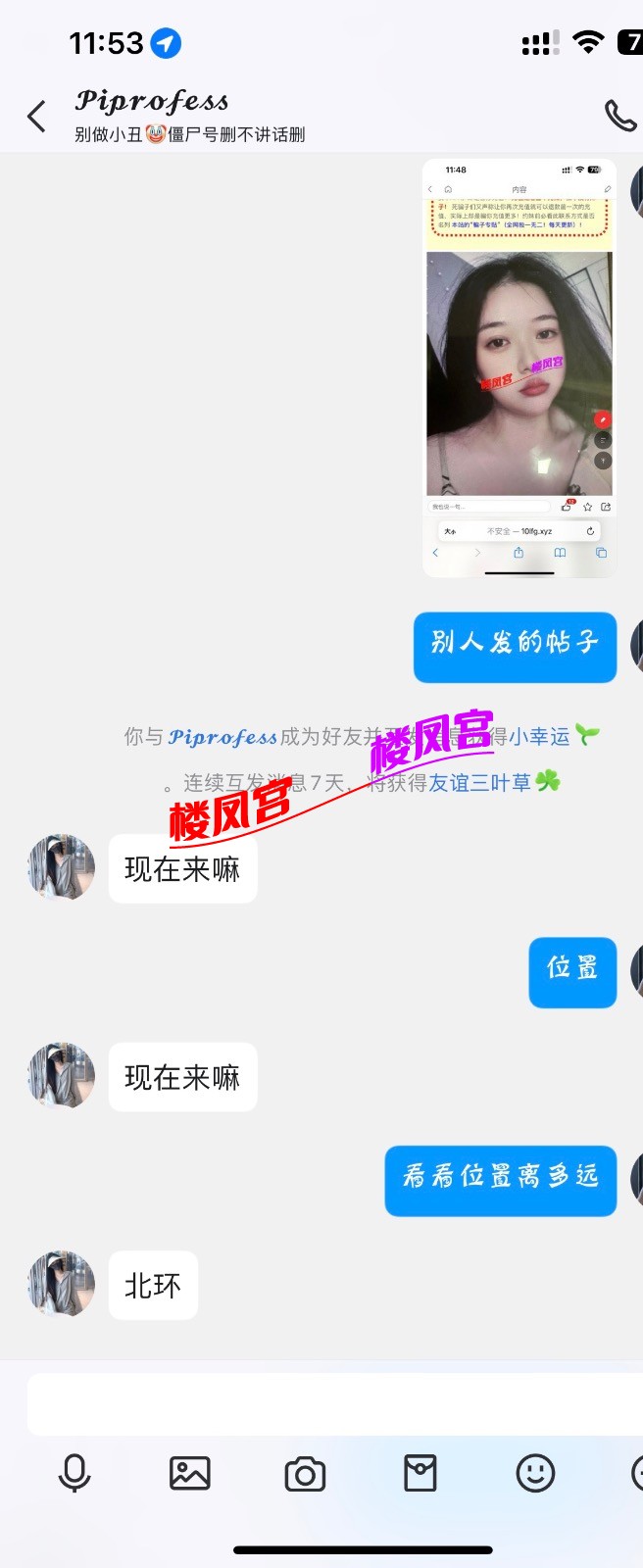Go back to the chat list
643x1568 pixels.
37,117
